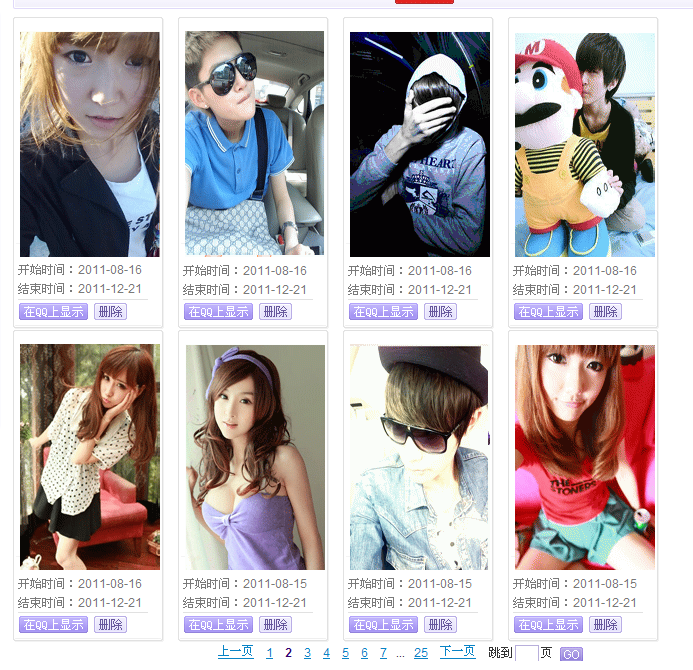Go to the next page (下一页)

(457, 652)
